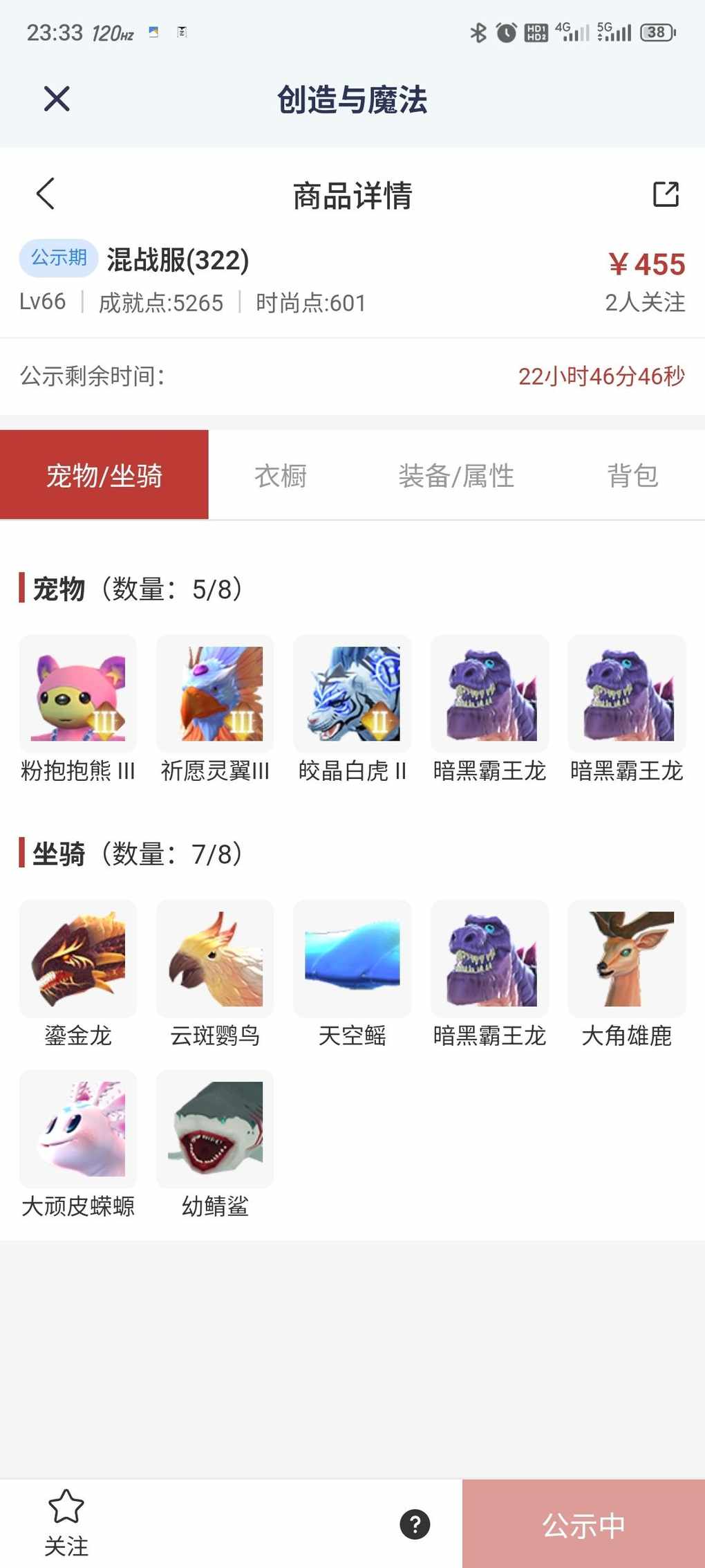The width and height of the screenshot is (705, 1568).
Task: Switch to the 衣橱 tab
Action: pyautogui.click(x=280, y=476)
